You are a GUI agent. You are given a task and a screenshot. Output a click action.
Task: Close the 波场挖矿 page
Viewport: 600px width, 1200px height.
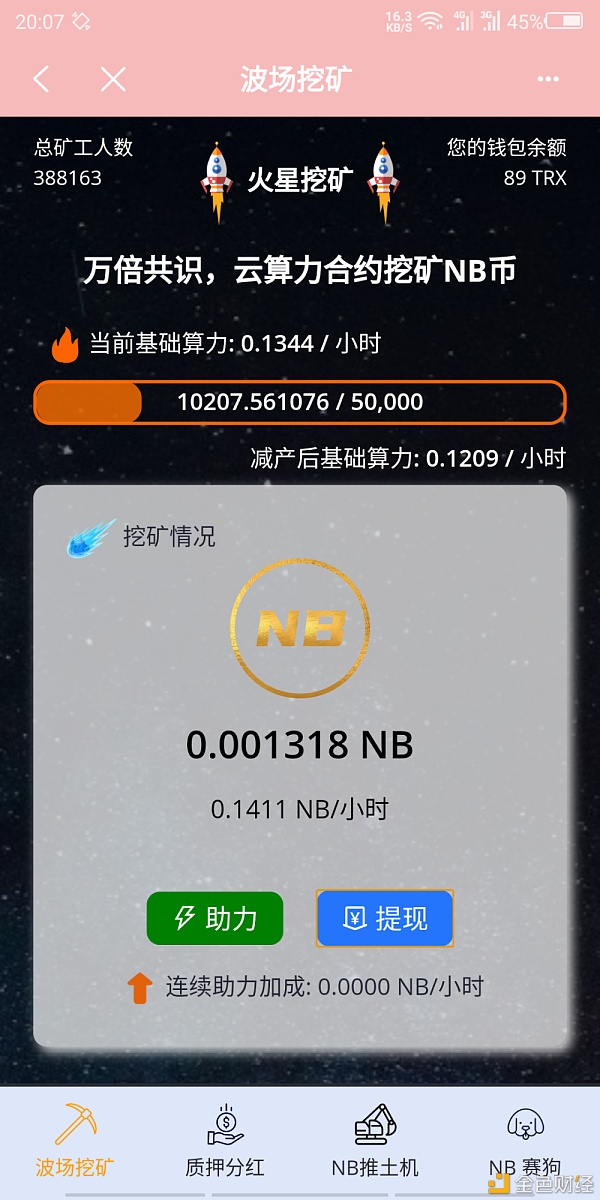(x=113, y=80)
